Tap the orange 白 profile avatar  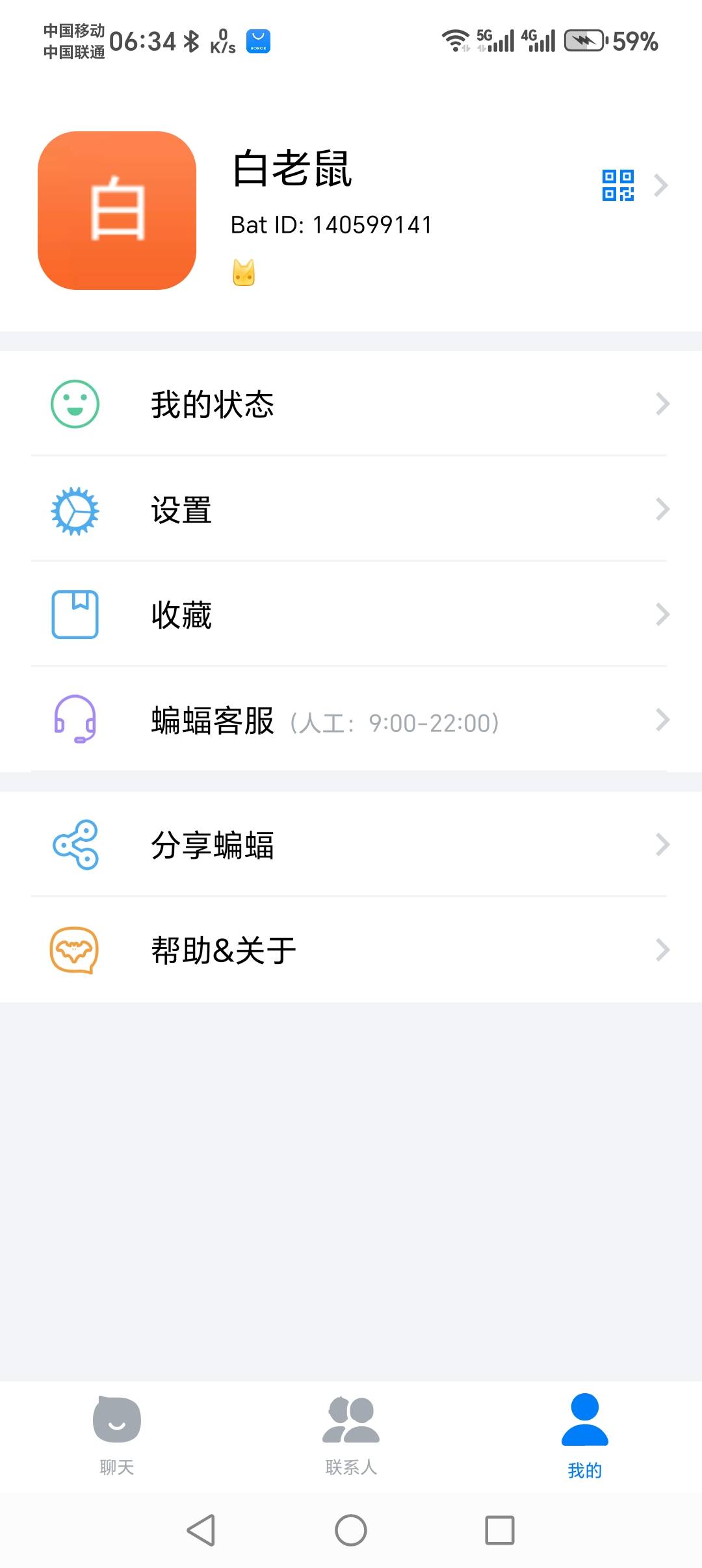click(x=117, y=211)
